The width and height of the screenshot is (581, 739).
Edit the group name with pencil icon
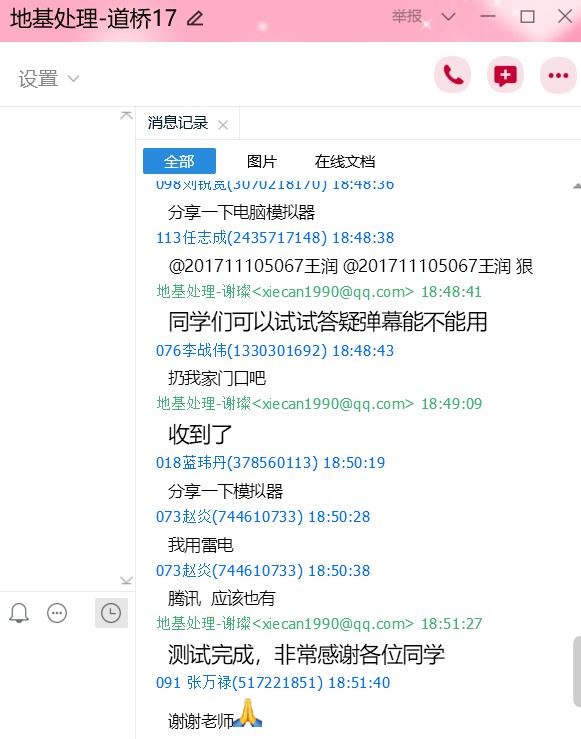click(x=195, y=18)
